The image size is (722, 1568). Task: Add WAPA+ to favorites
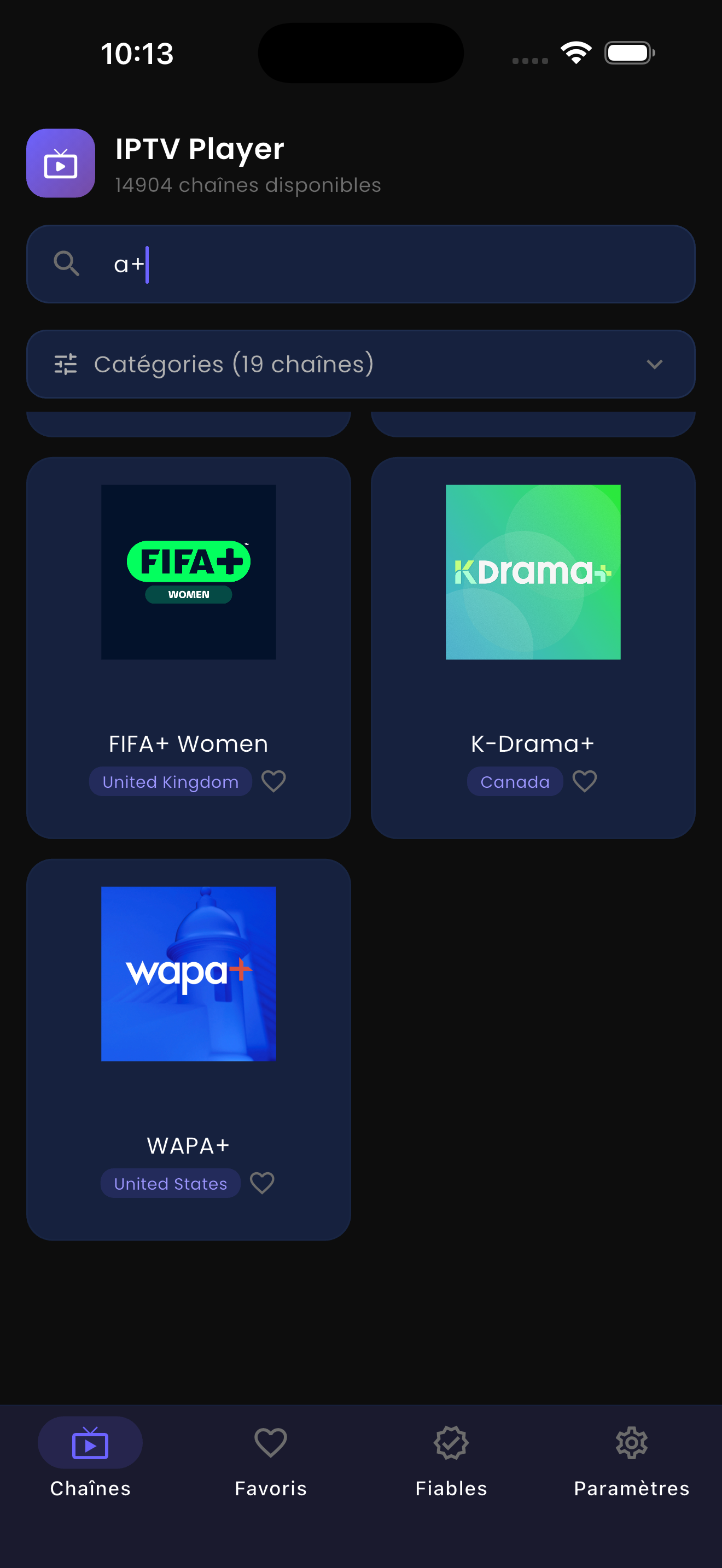click(262, 1183)
